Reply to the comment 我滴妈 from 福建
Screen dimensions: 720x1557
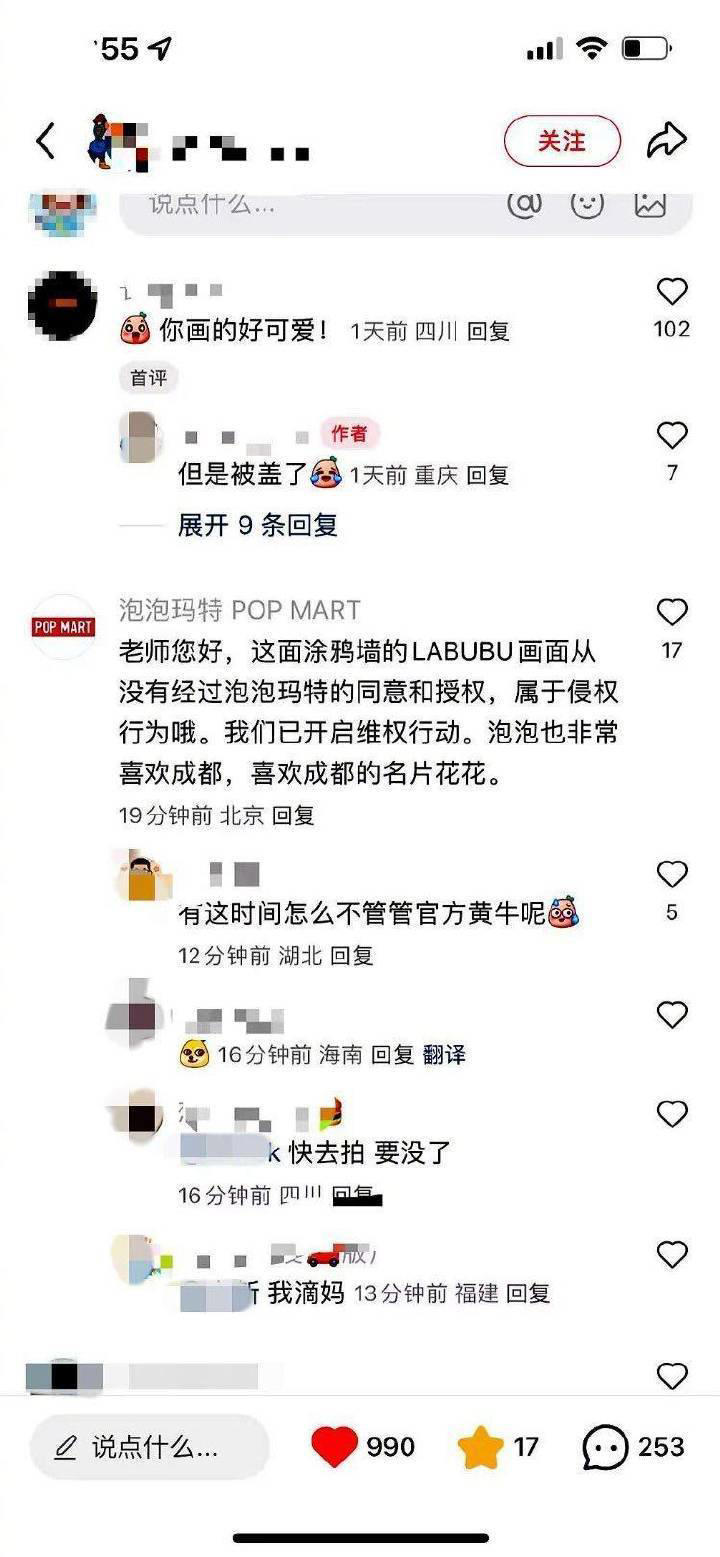pyautogui.click(x=528, y=1293)
